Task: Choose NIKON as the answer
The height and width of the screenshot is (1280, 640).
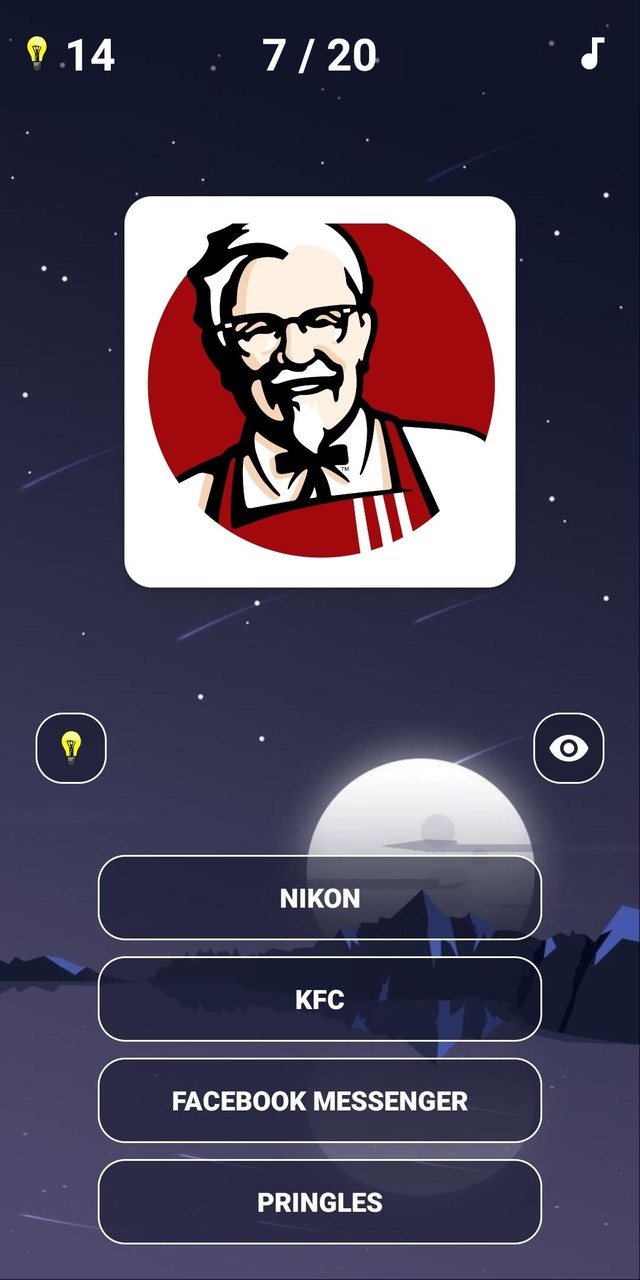Action: (x=320, y=898)
